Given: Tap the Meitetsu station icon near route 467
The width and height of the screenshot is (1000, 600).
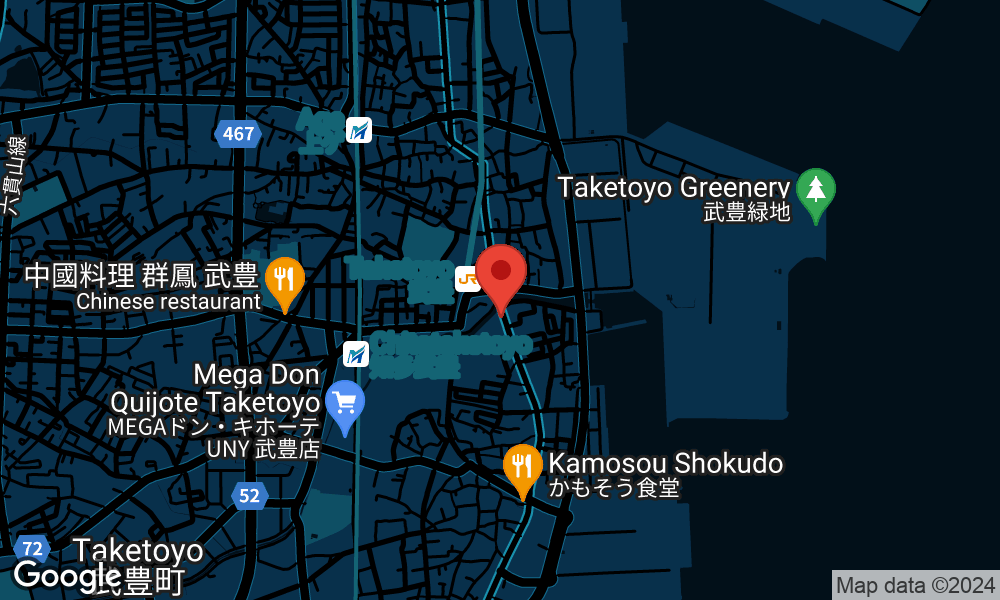Looking at the screenshot, I should (359, 130).
